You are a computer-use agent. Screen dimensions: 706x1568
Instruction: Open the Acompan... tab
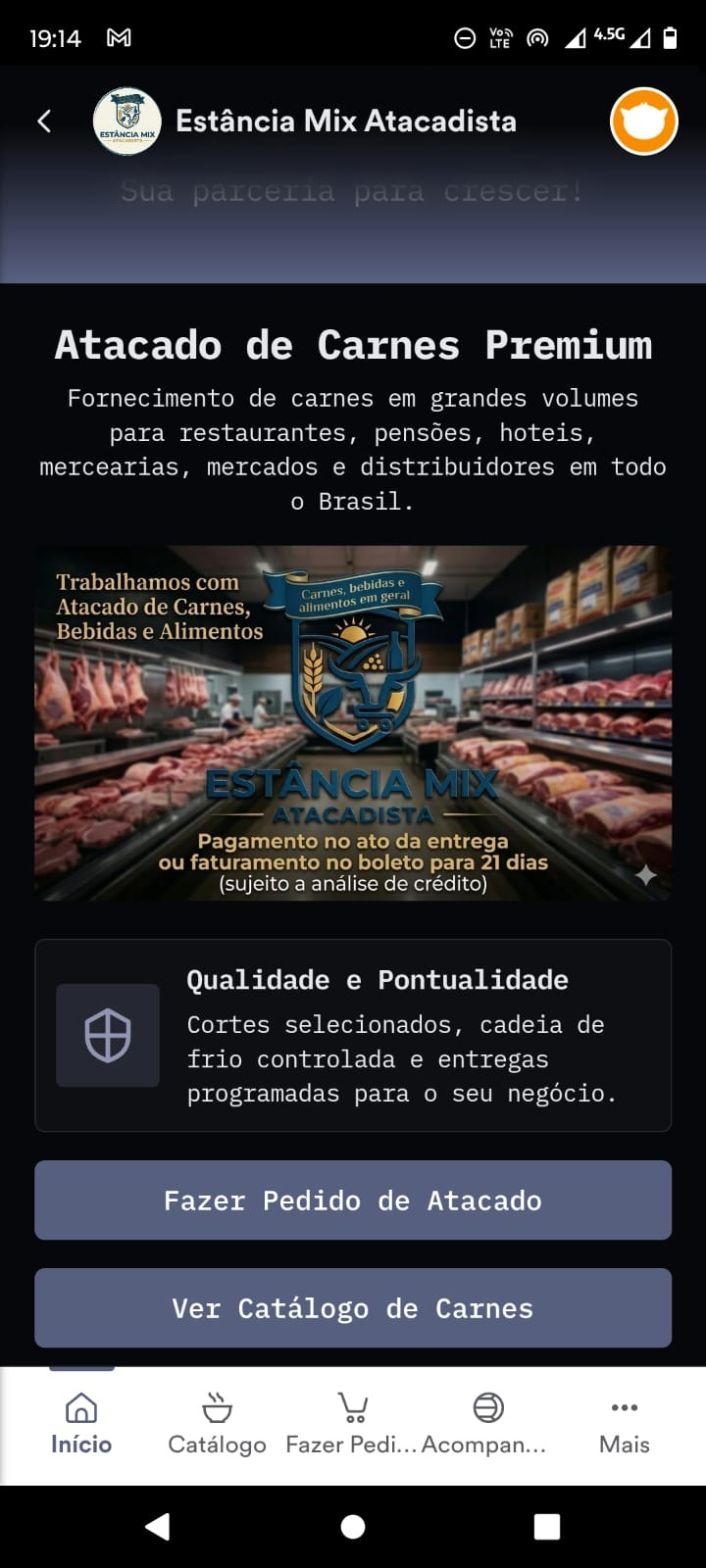coord(487,1426)
